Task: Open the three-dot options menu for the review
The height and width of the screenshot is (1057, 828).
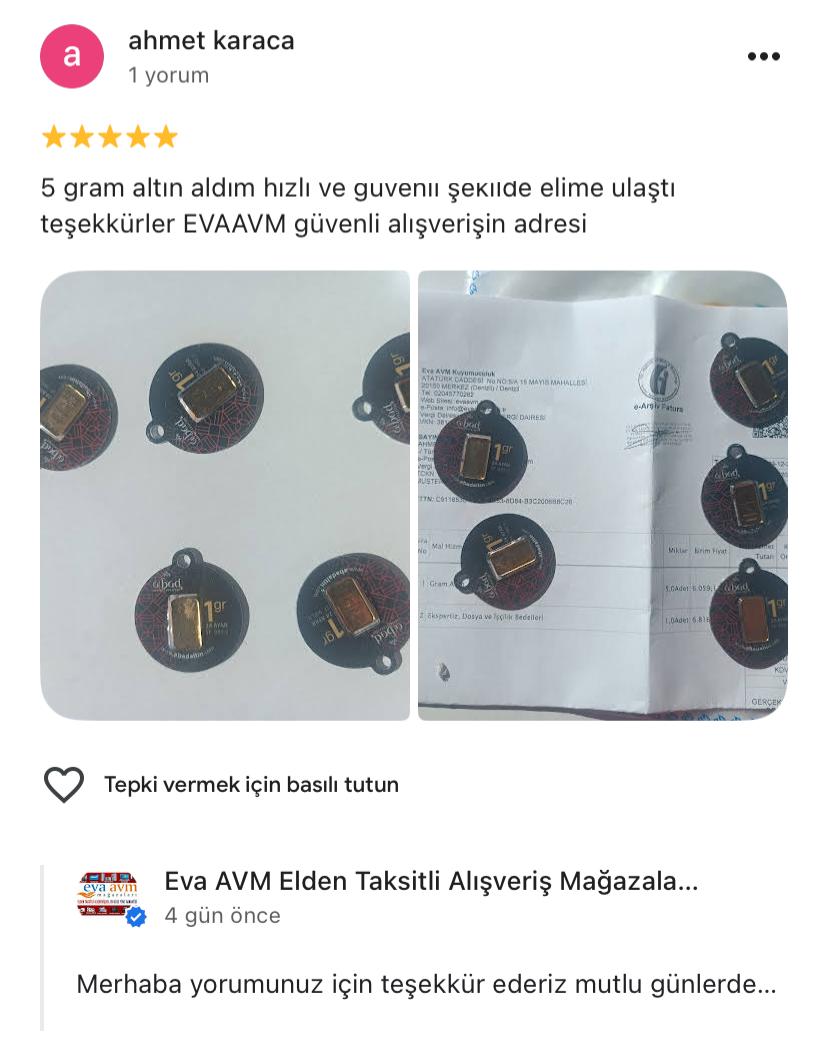Action: coord(766,56)
